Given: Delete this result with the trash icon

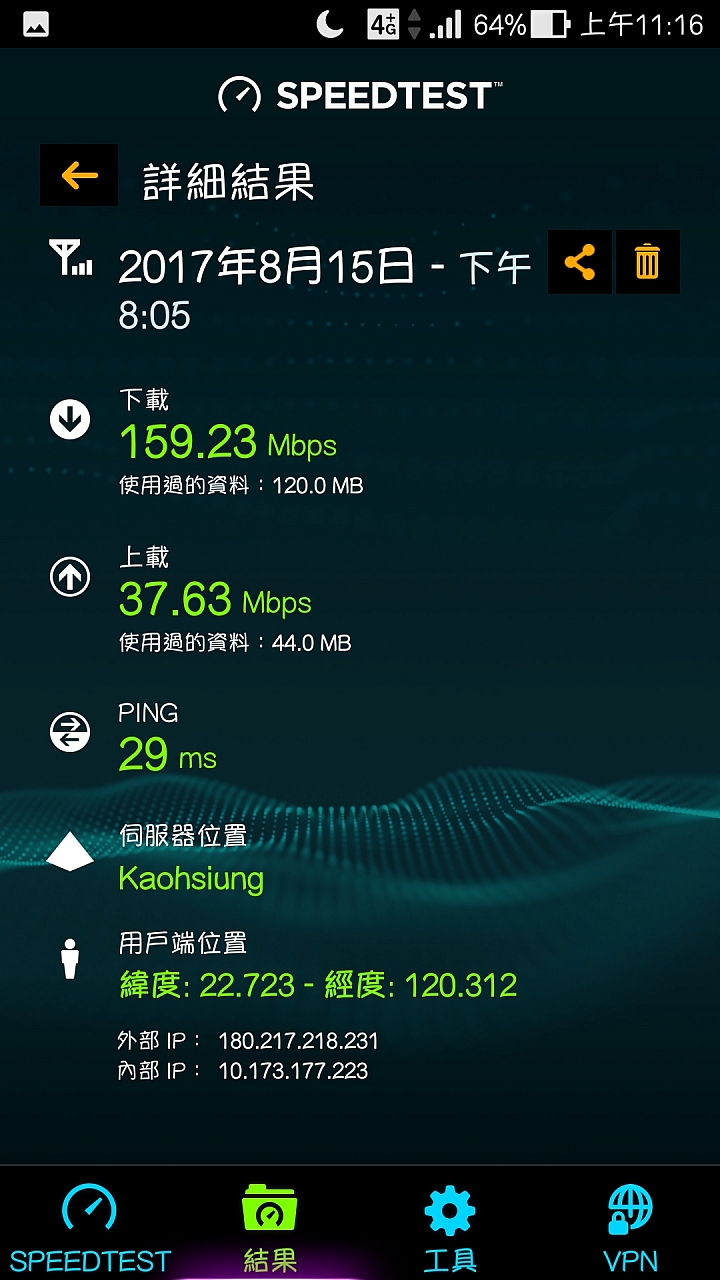Looking at the screenshot, I should click(648, 262).
